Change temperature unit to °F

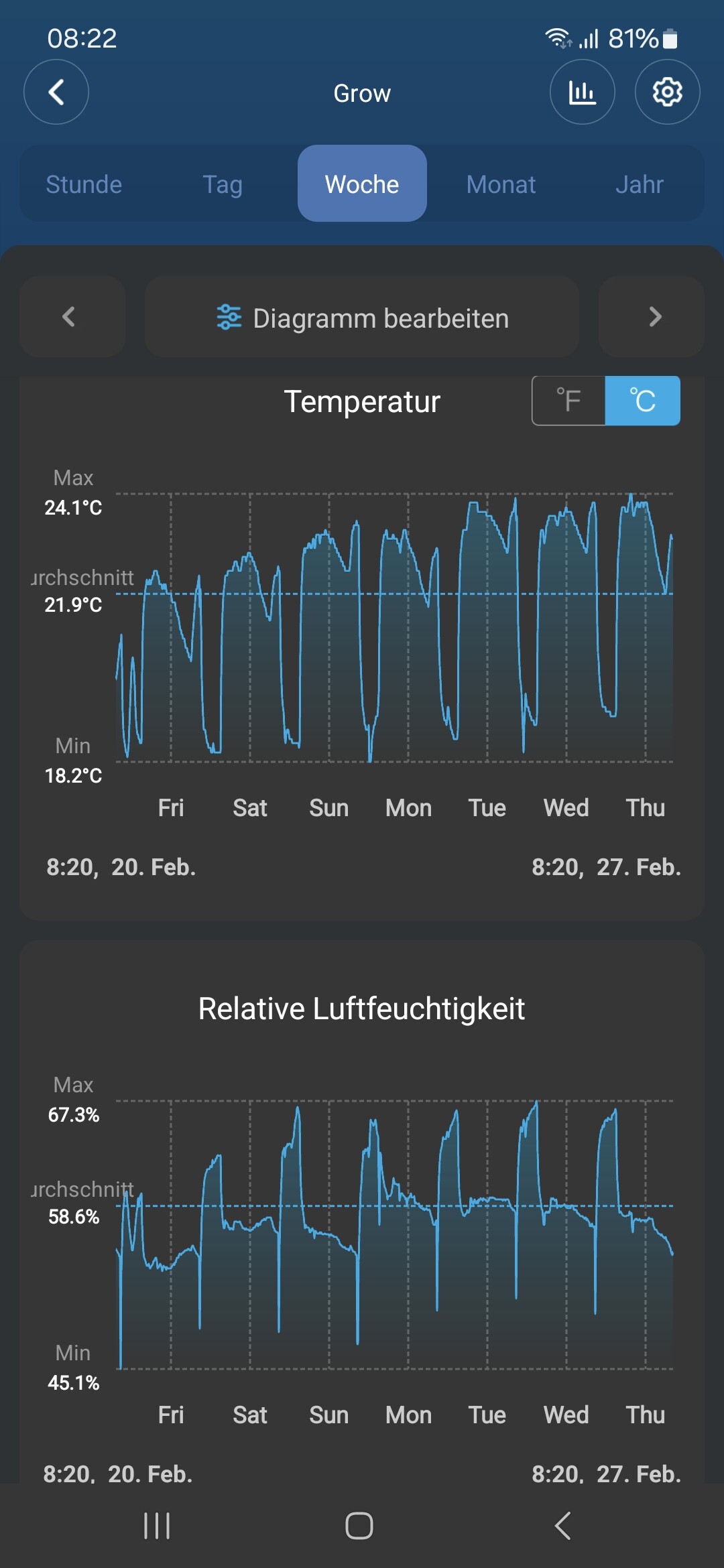pos(569,401)
